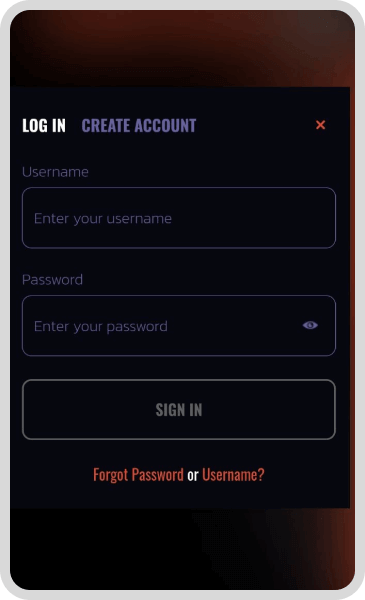The image size is (365, 600).
Task: Tap the password entry field
Action: [x=179, y=326]
